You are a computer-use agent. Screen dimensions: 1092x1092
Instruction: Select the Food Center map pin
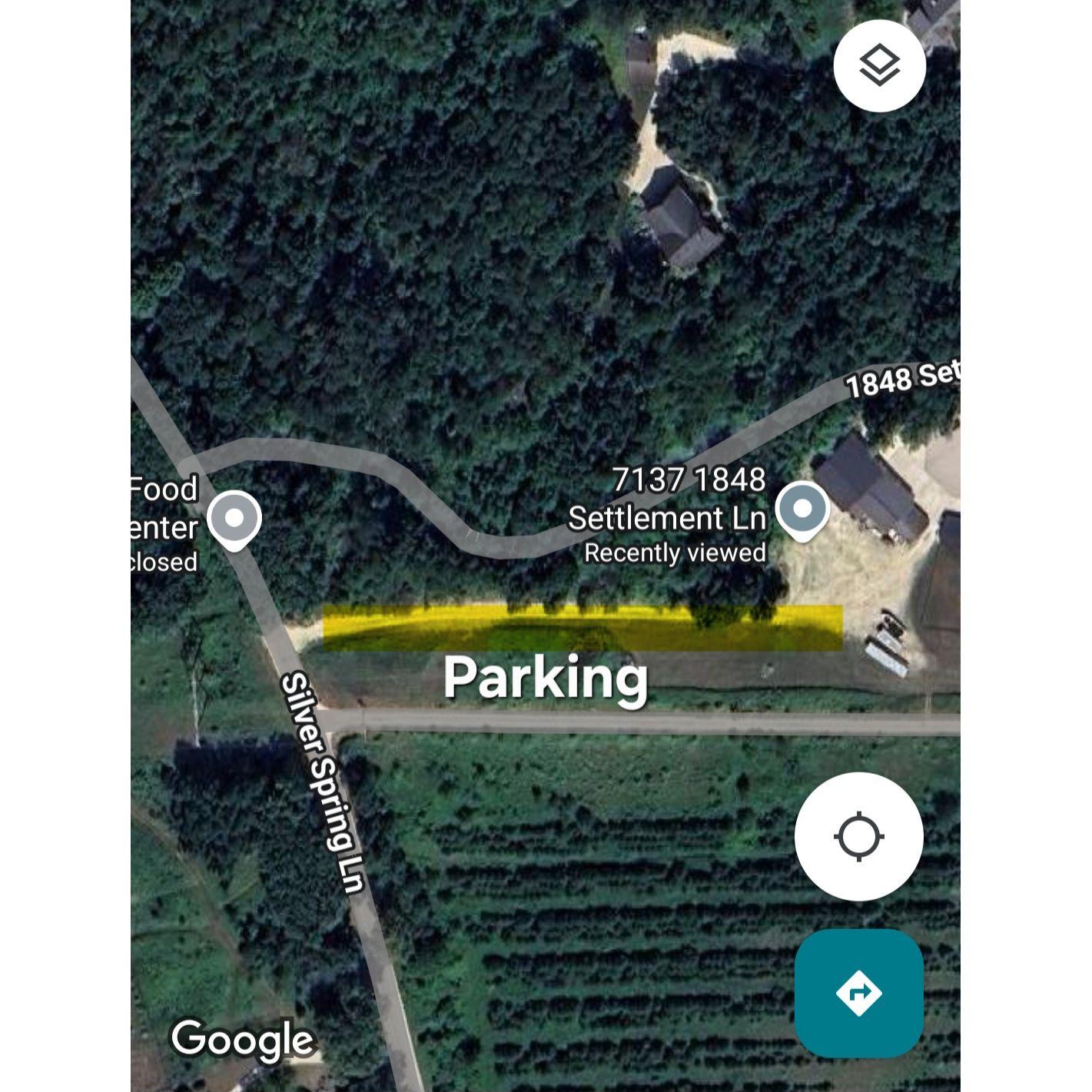(x=234, y=519)
